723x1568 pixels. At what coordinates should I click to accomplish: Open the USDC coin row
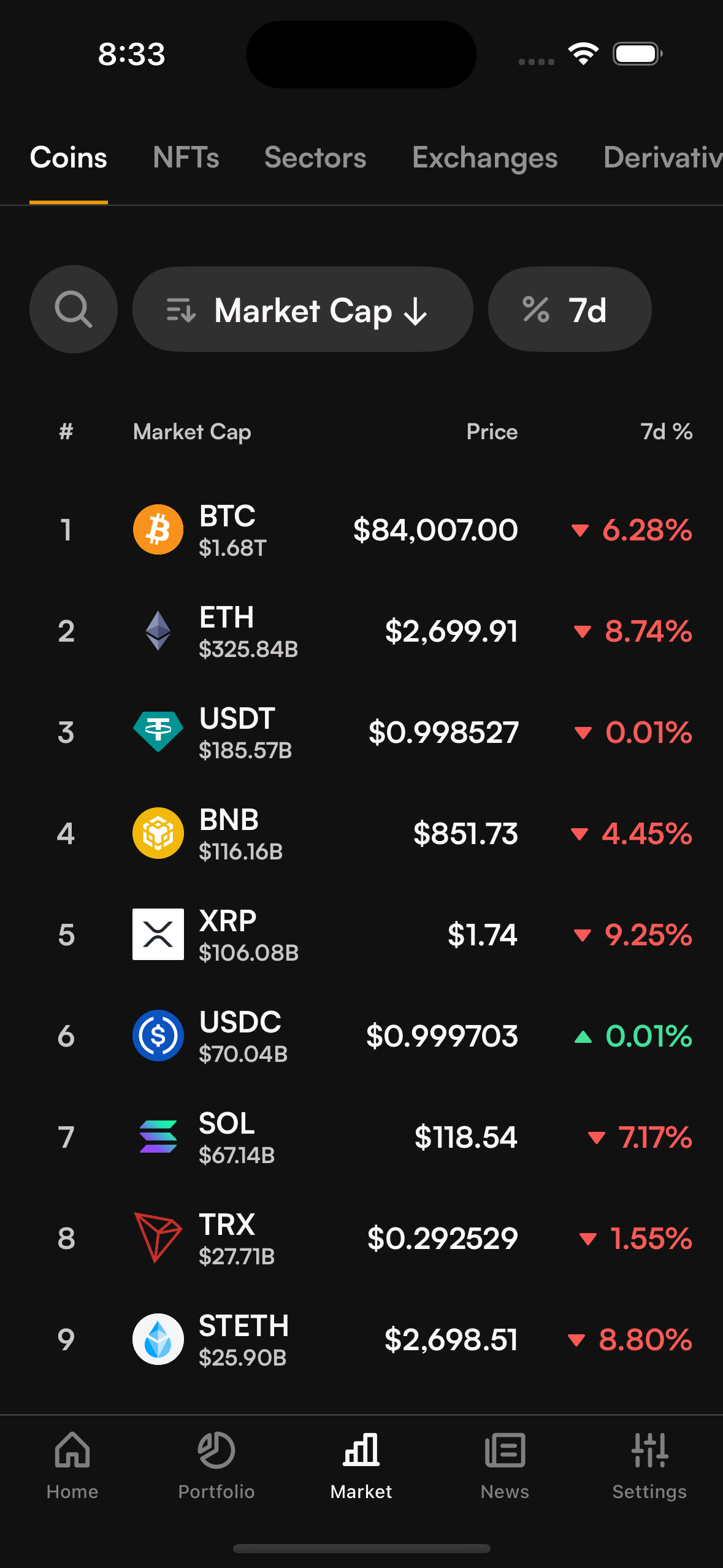click(361, 1036)
